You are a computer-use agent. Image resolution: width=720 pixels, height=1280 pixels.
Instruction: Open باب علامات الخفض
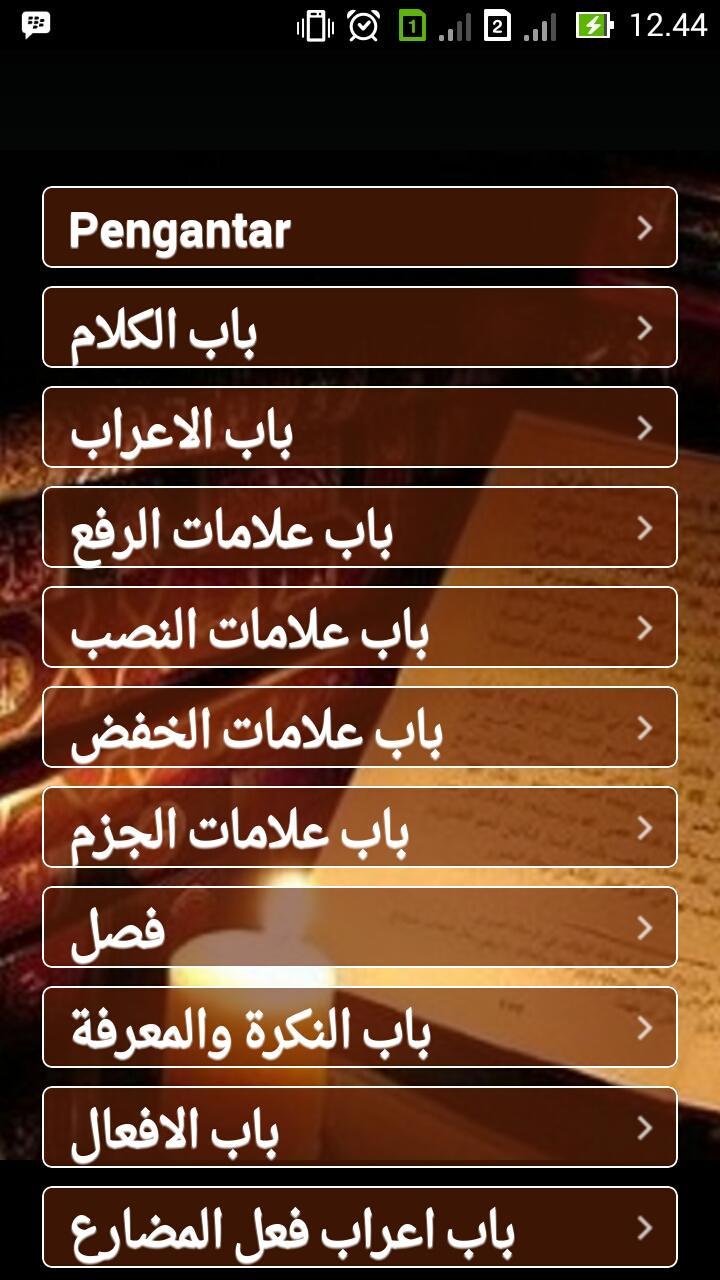click(360, 728)
